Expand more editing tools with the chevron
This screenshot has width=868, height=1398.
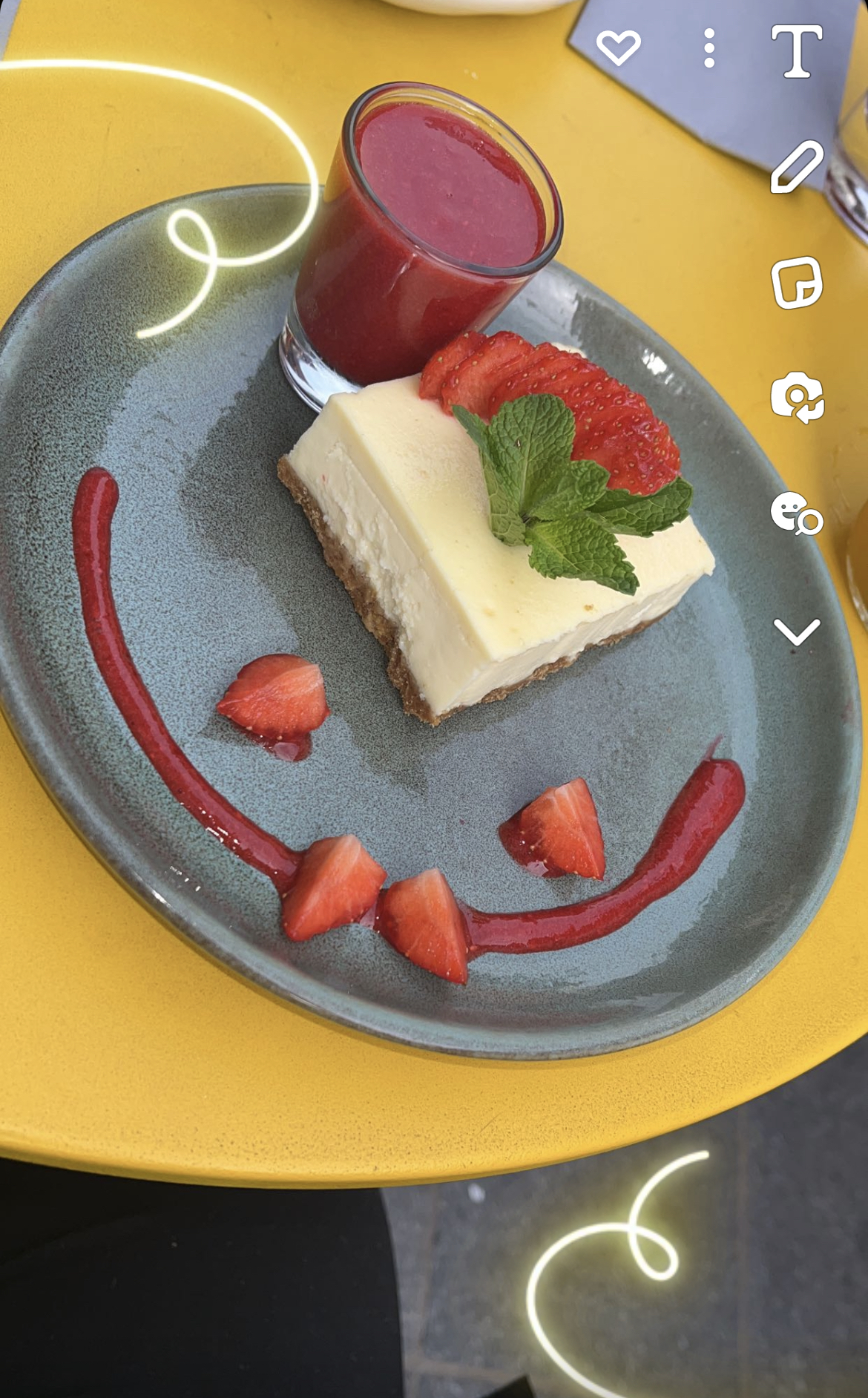tap(797, 632)
